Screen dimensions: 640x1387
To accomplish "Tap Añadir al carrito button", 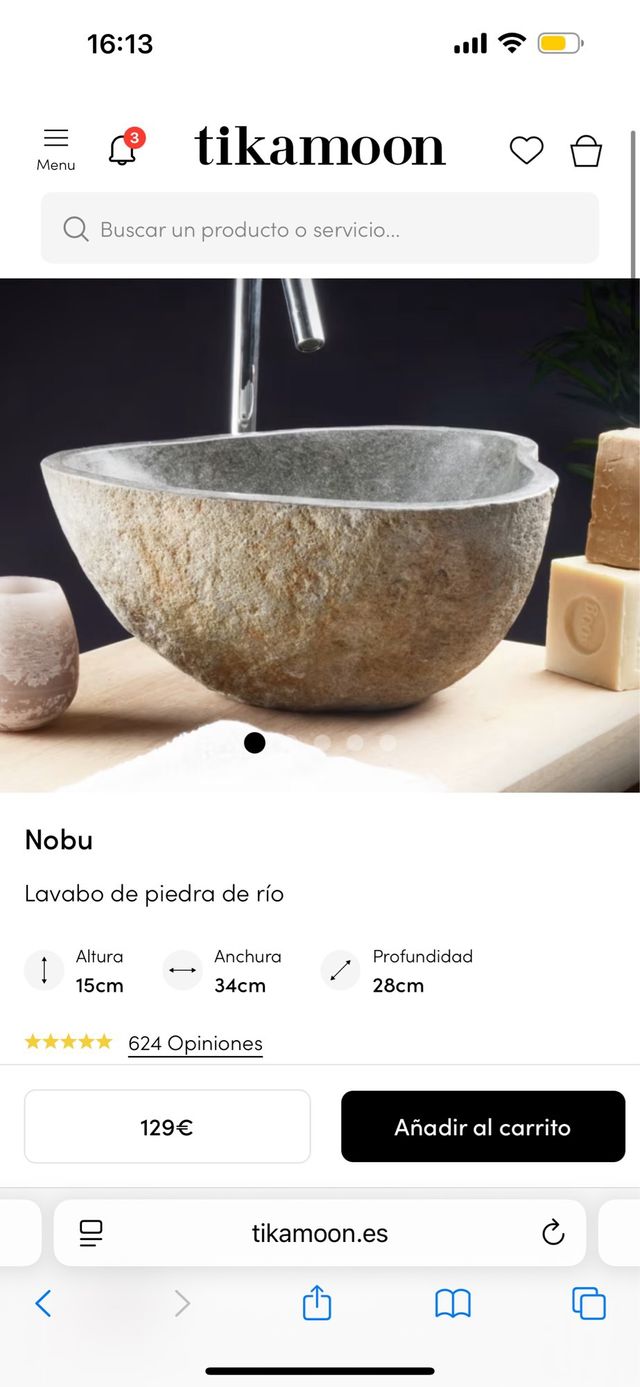I will (x=483, y=1127).
